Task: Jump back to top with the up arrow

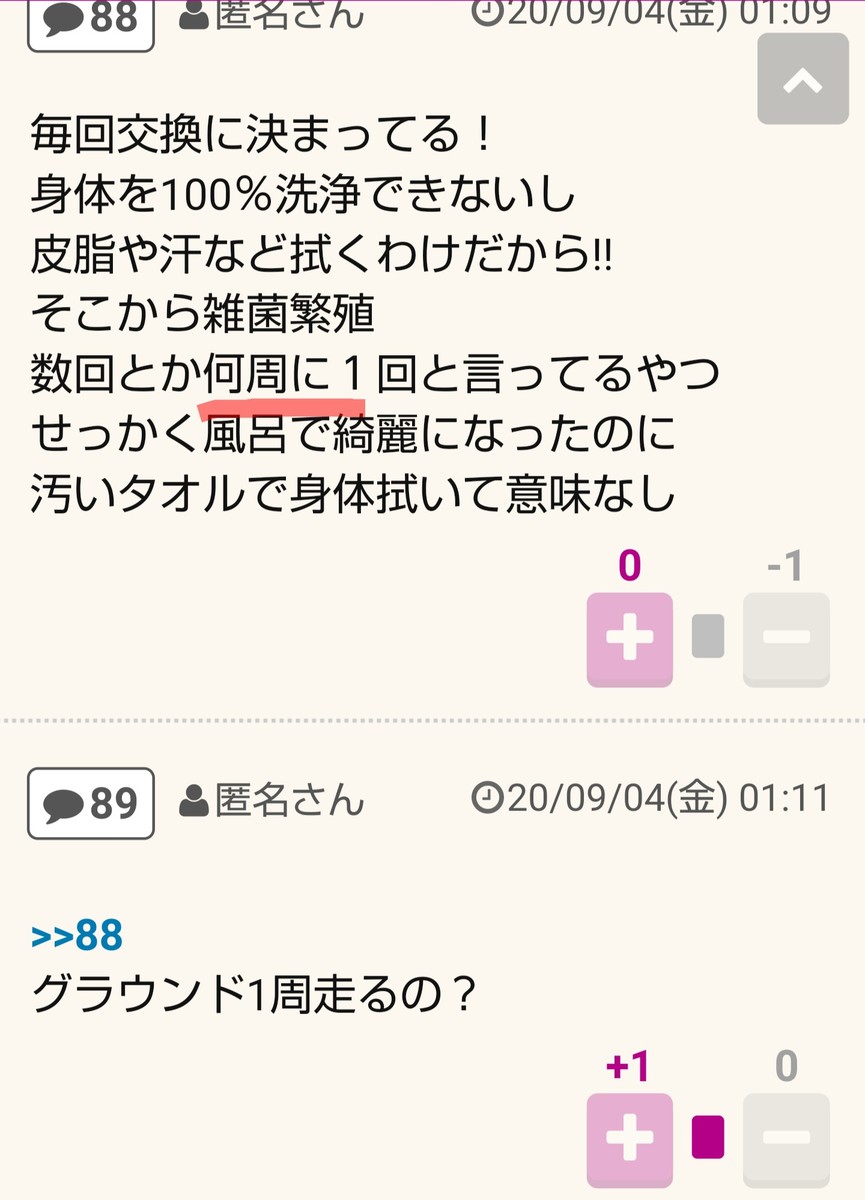Action: coord(802,80)
